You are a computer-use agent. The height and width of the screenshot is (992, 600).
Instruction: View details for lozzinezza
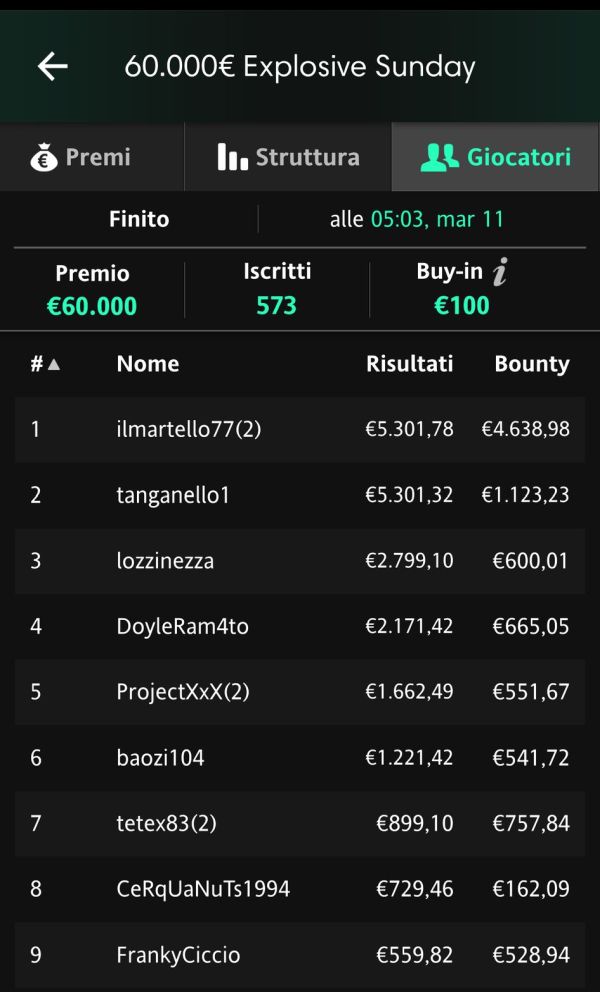(x=300, y=561)
